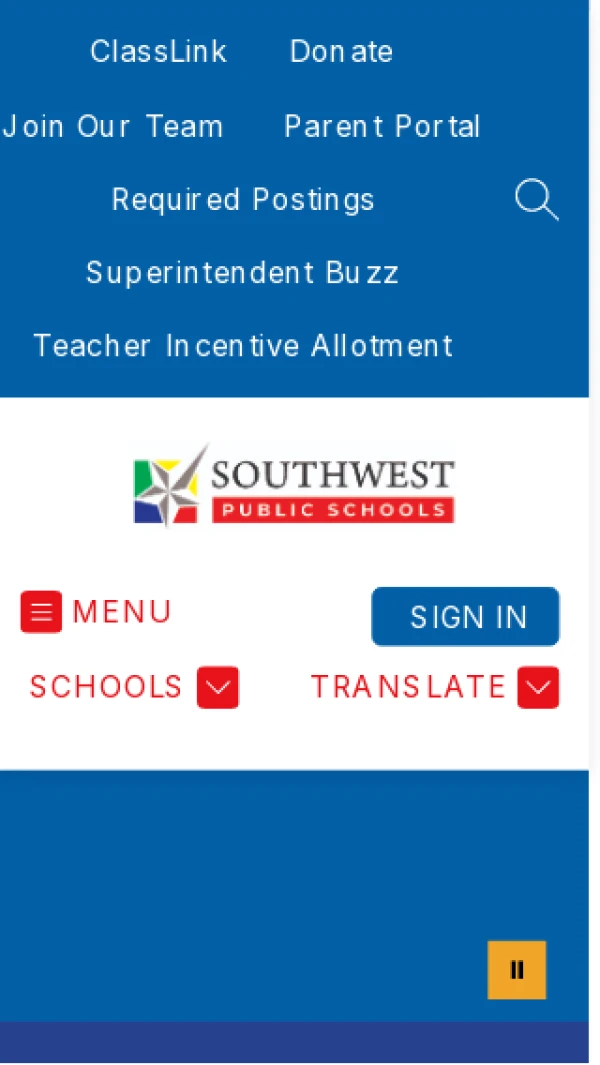
Task: Open the ClassLink link
Action: coord(158,52)
